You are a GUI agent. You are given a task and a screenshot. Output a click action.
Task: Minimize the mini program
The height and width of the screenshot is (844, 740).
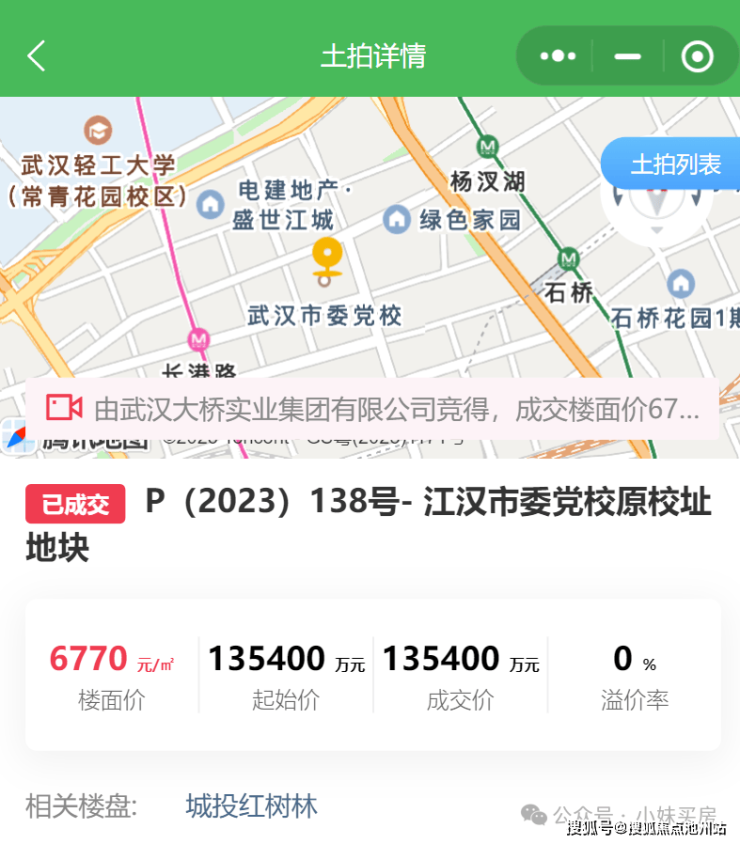coord(627,56)
